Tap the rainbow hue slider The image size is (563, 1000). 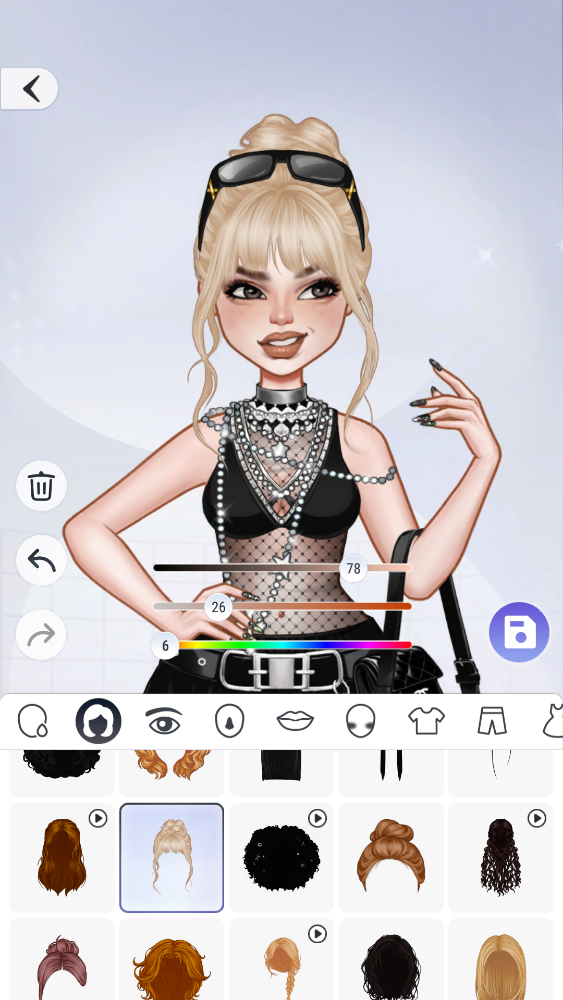coord(282,645)
